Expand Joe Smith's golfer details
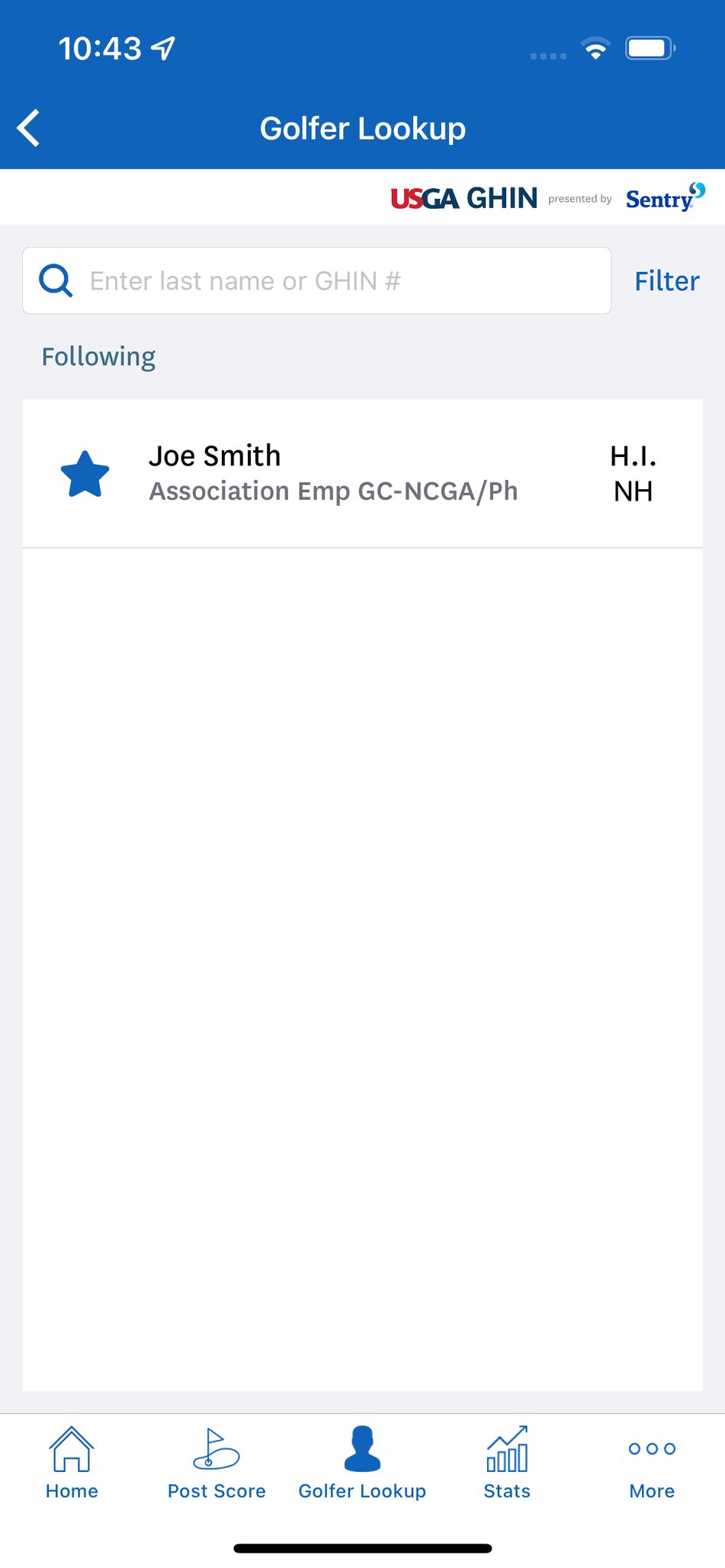Image resolution: width=725 pixels, height=1568 pixels. pos(362,472)
